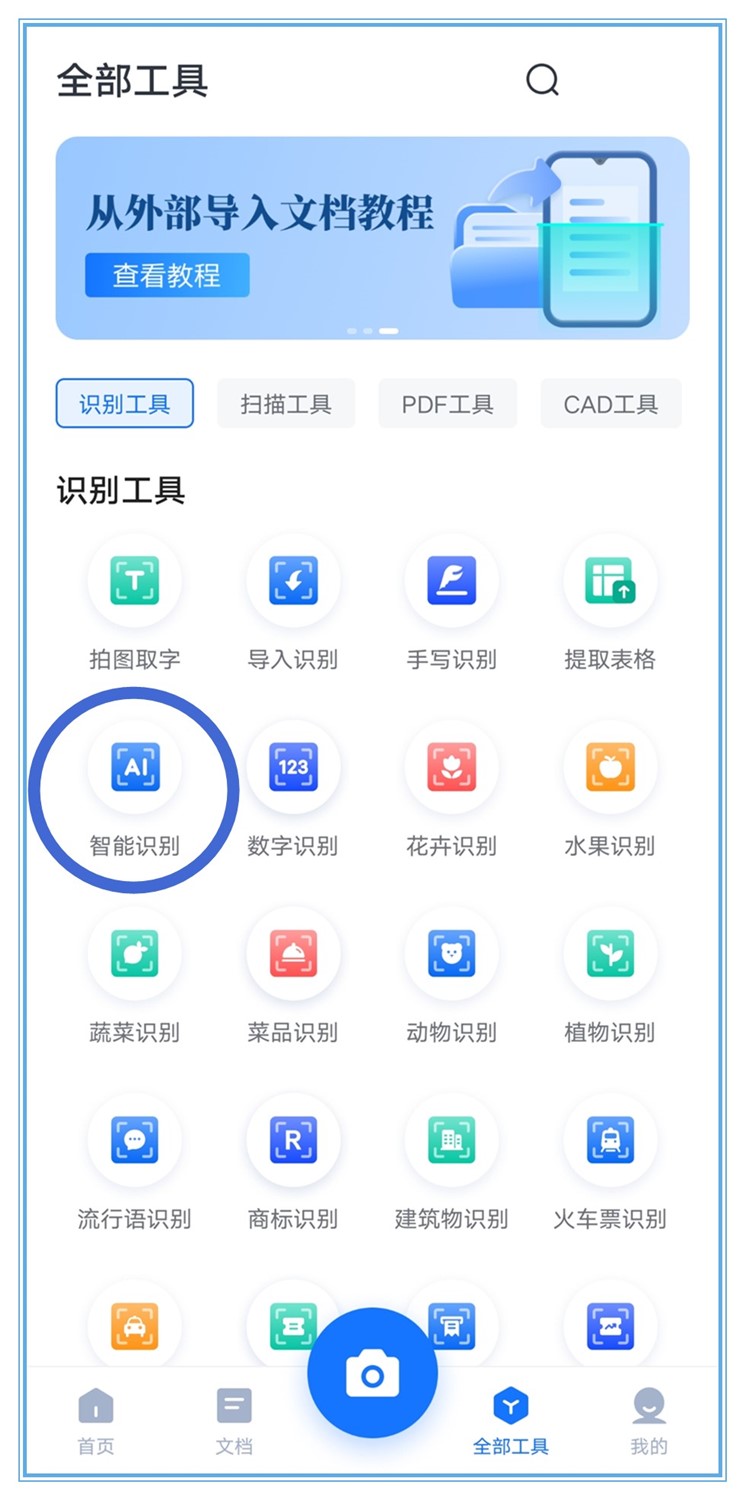
Task: Open the 提取表格 tool
Action: (x=610, y=581)
